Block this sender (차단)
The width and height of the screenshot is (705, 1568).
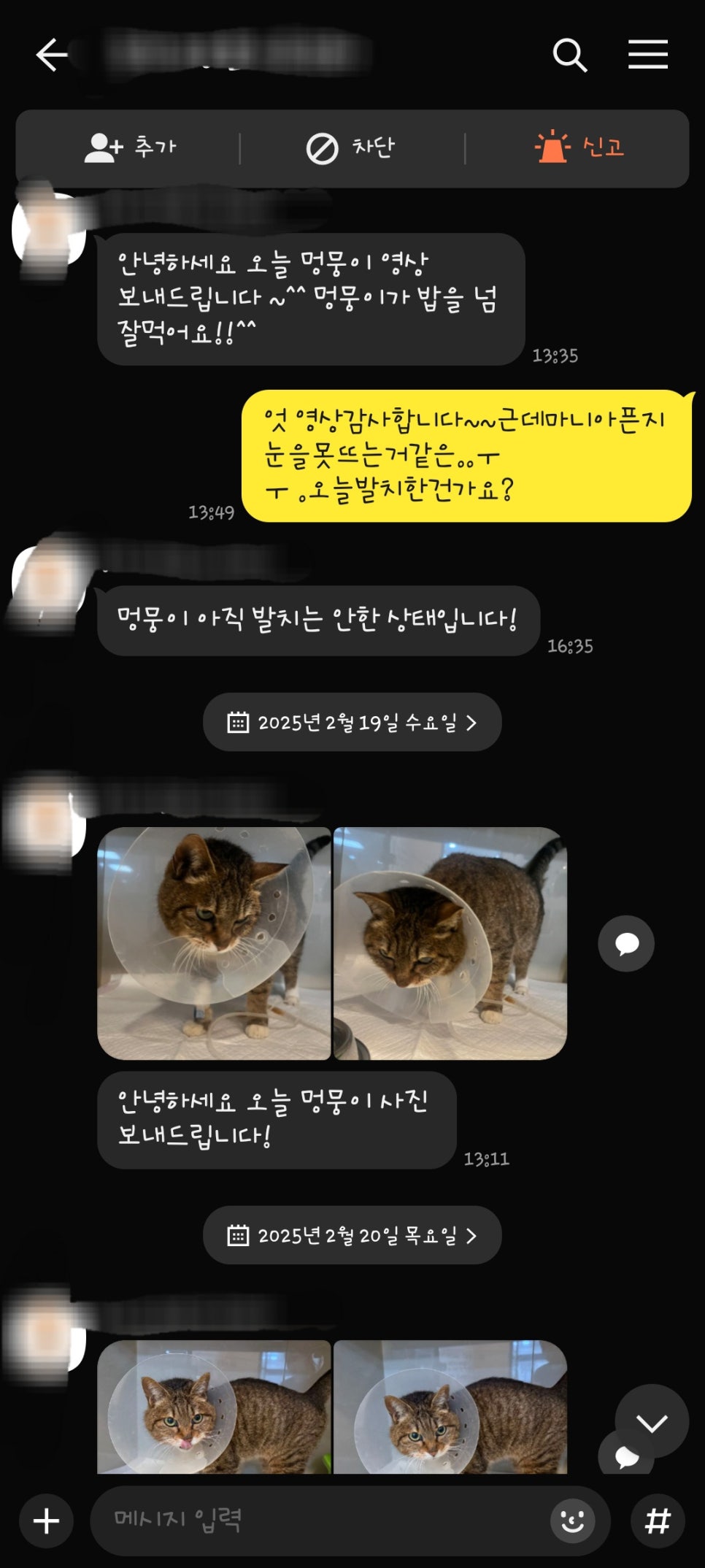351,148
